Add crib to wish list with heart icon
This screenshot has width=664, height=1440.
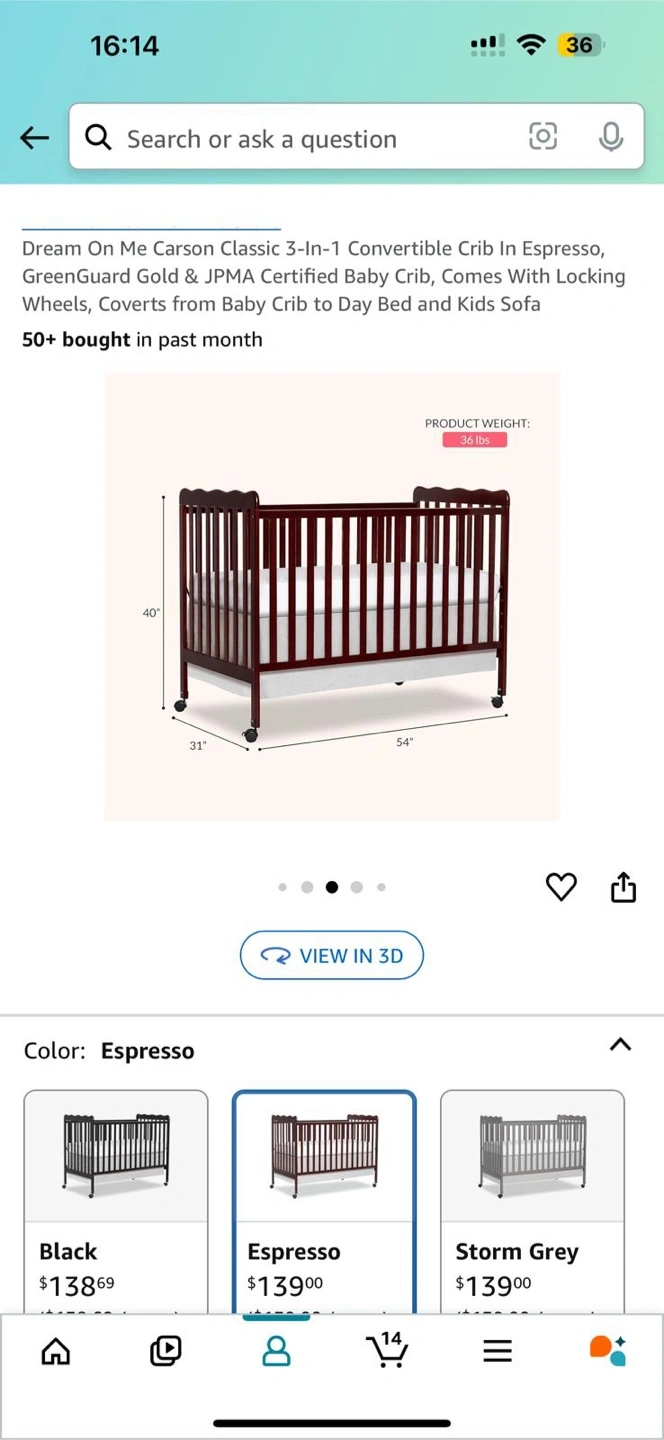point(561,886)
